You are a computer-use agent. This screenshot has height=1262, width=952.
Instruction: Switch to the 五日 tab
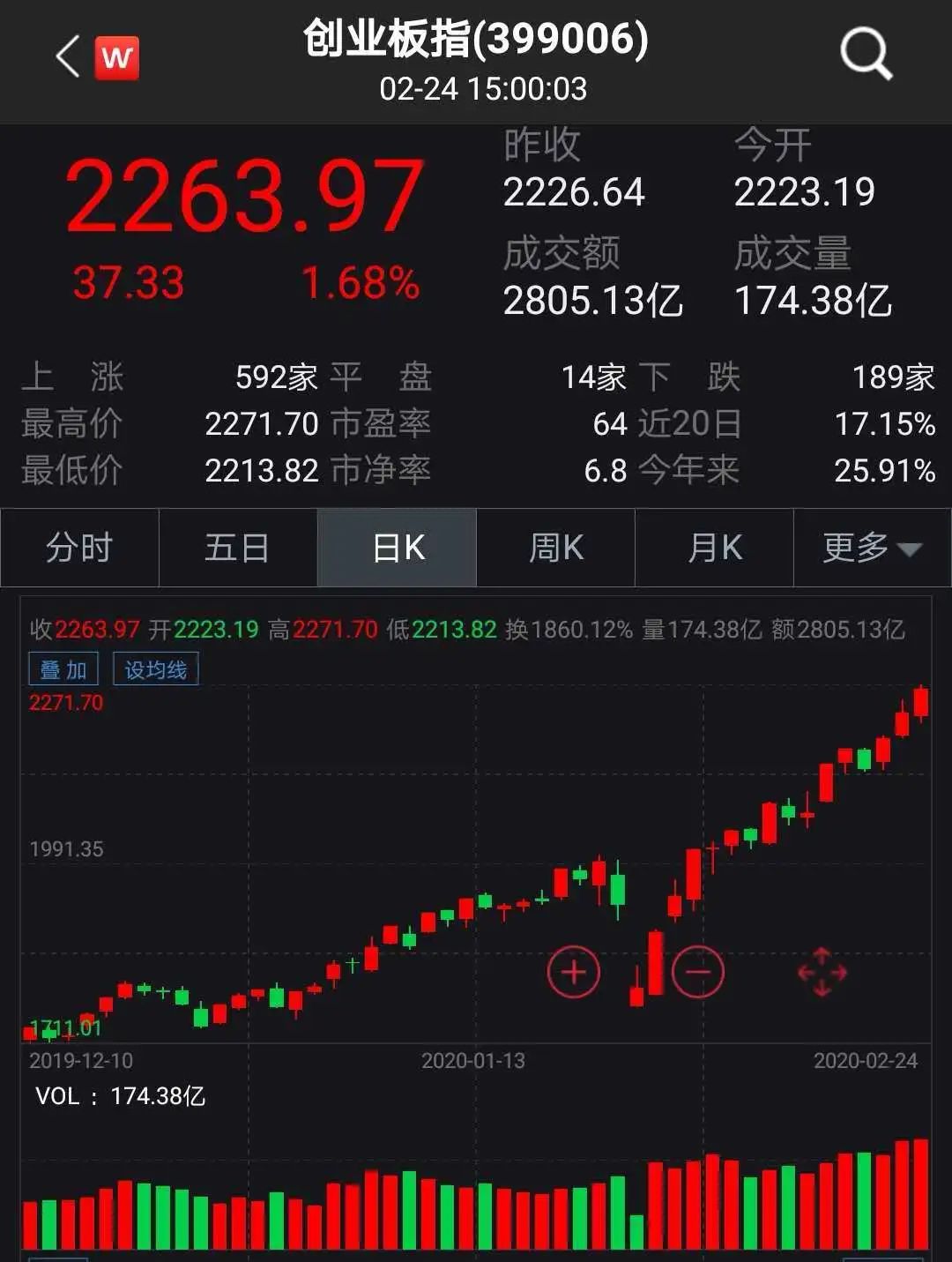237,548
